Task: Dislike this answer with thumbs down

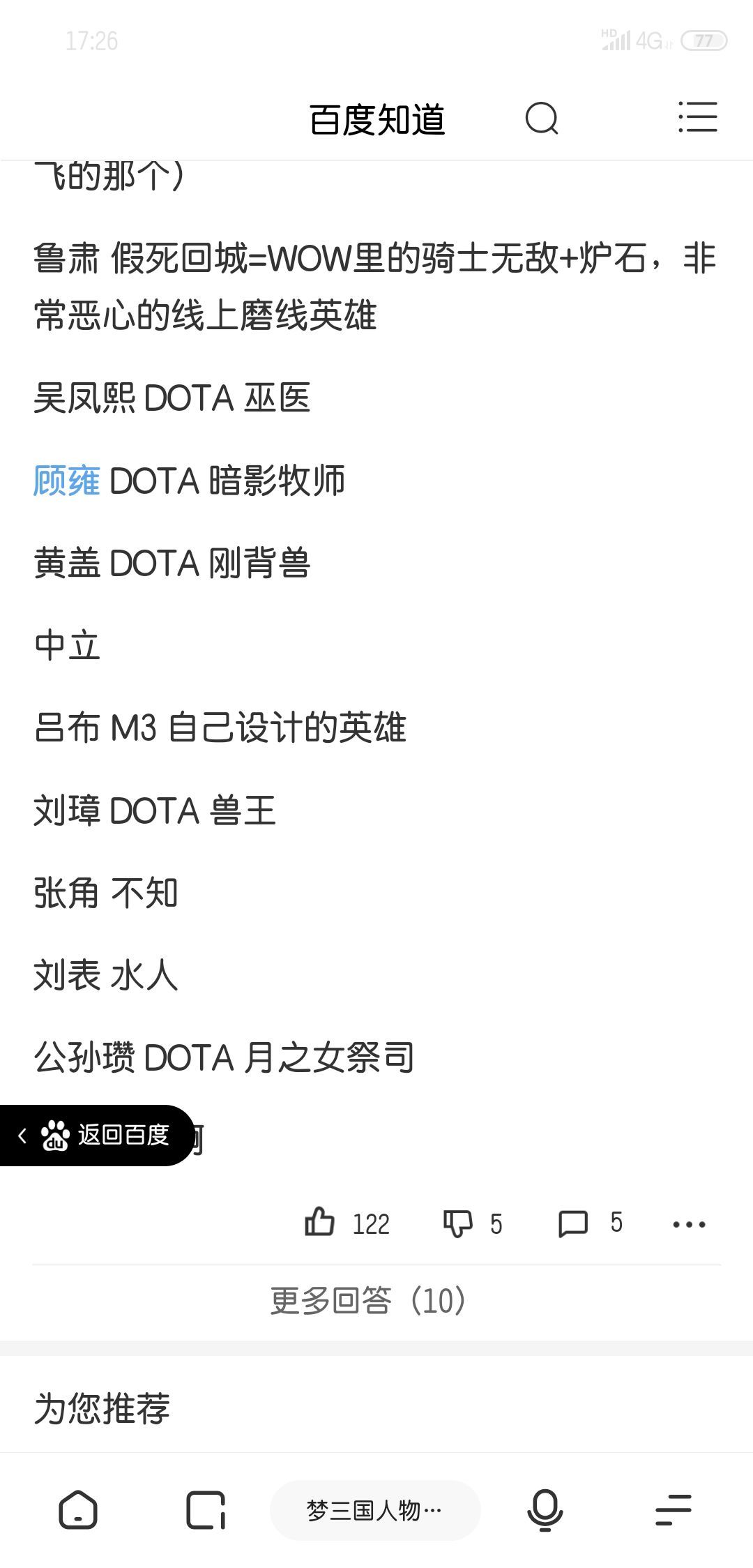Action: (473, 1223)
